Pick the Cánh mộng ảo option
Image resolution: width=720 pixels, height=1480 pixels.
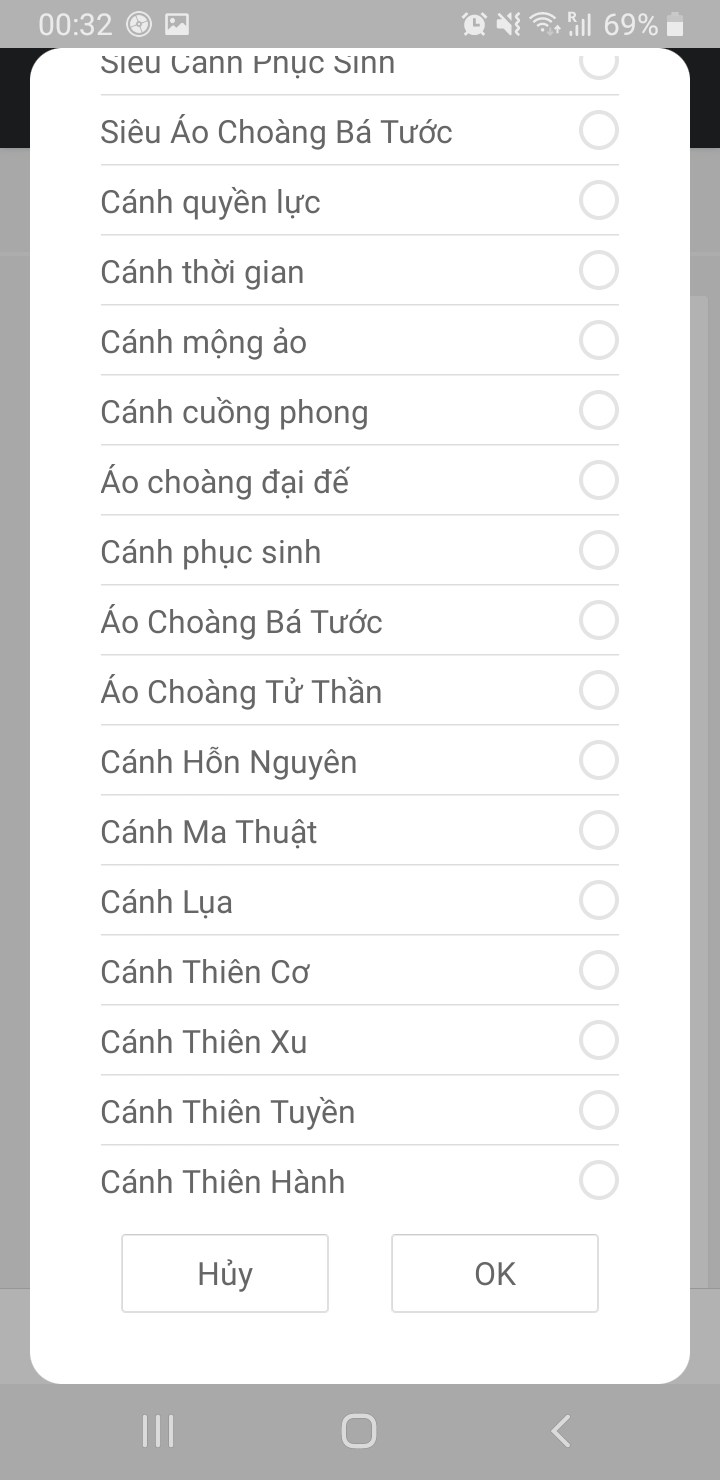[x=598, y=341]
